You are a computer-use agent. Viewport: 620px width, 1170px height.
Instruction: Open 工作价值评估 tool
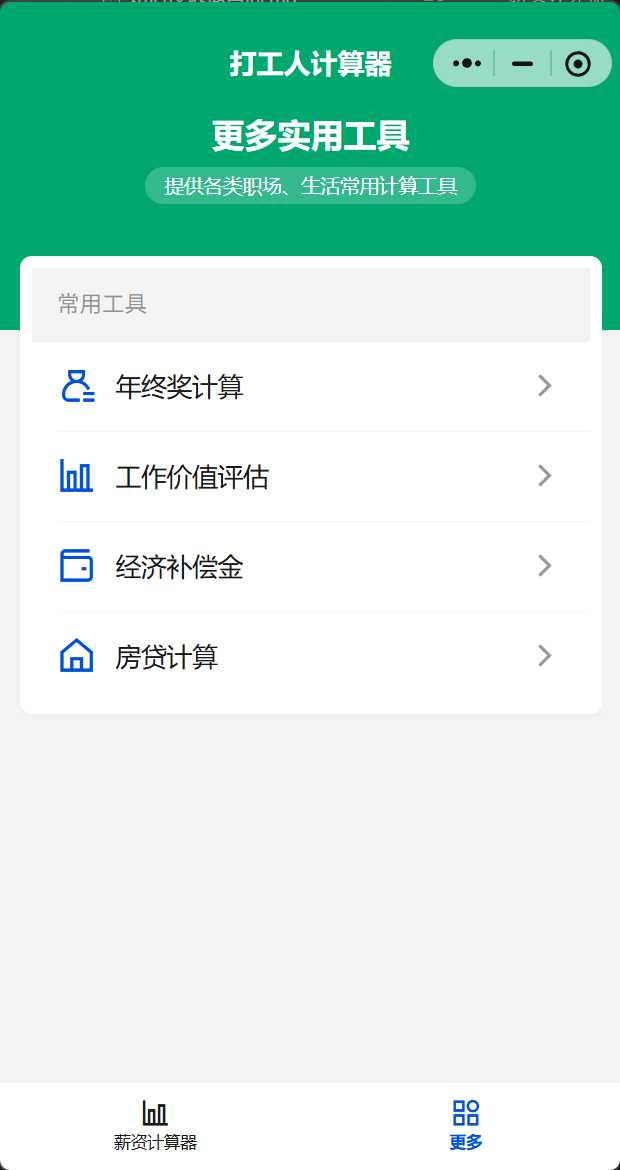310,477
